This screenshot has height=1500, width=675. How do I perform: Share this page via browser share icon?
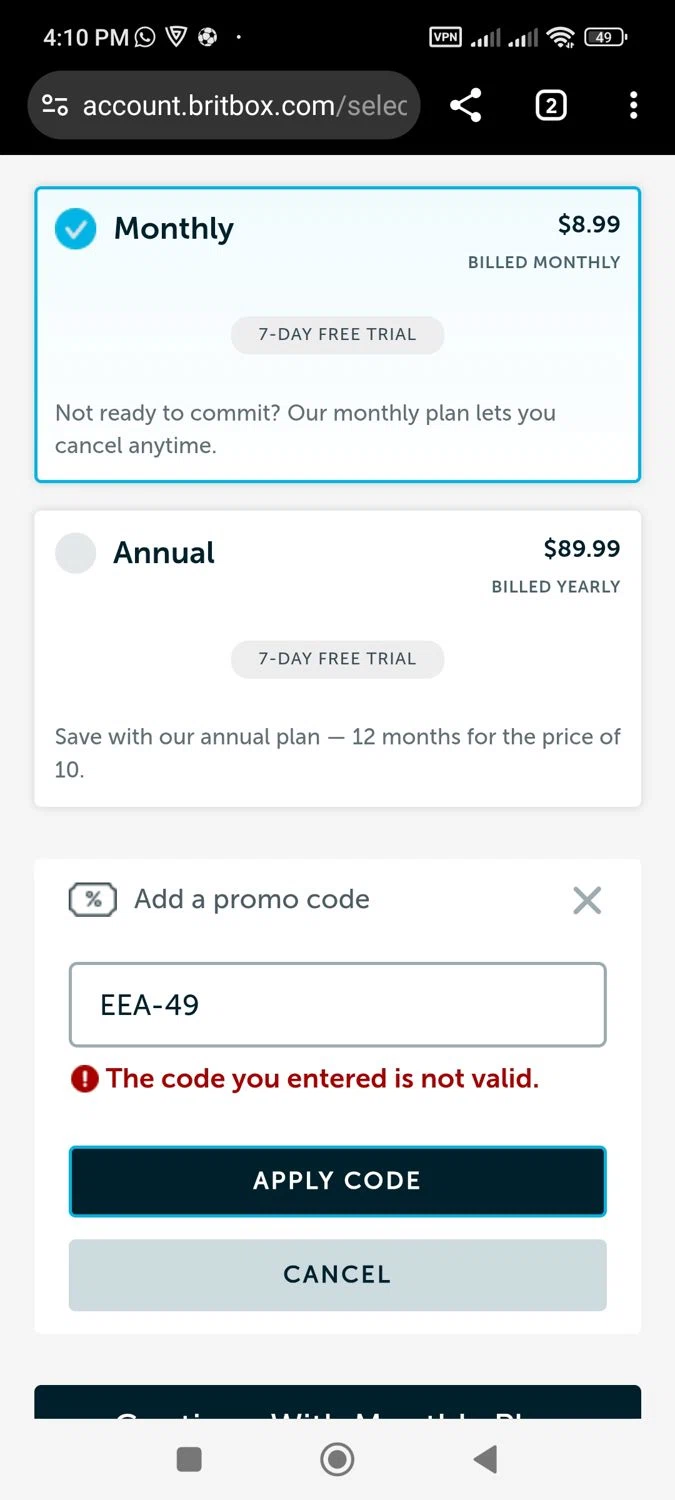pyautogui.click(x=465, y=105)
